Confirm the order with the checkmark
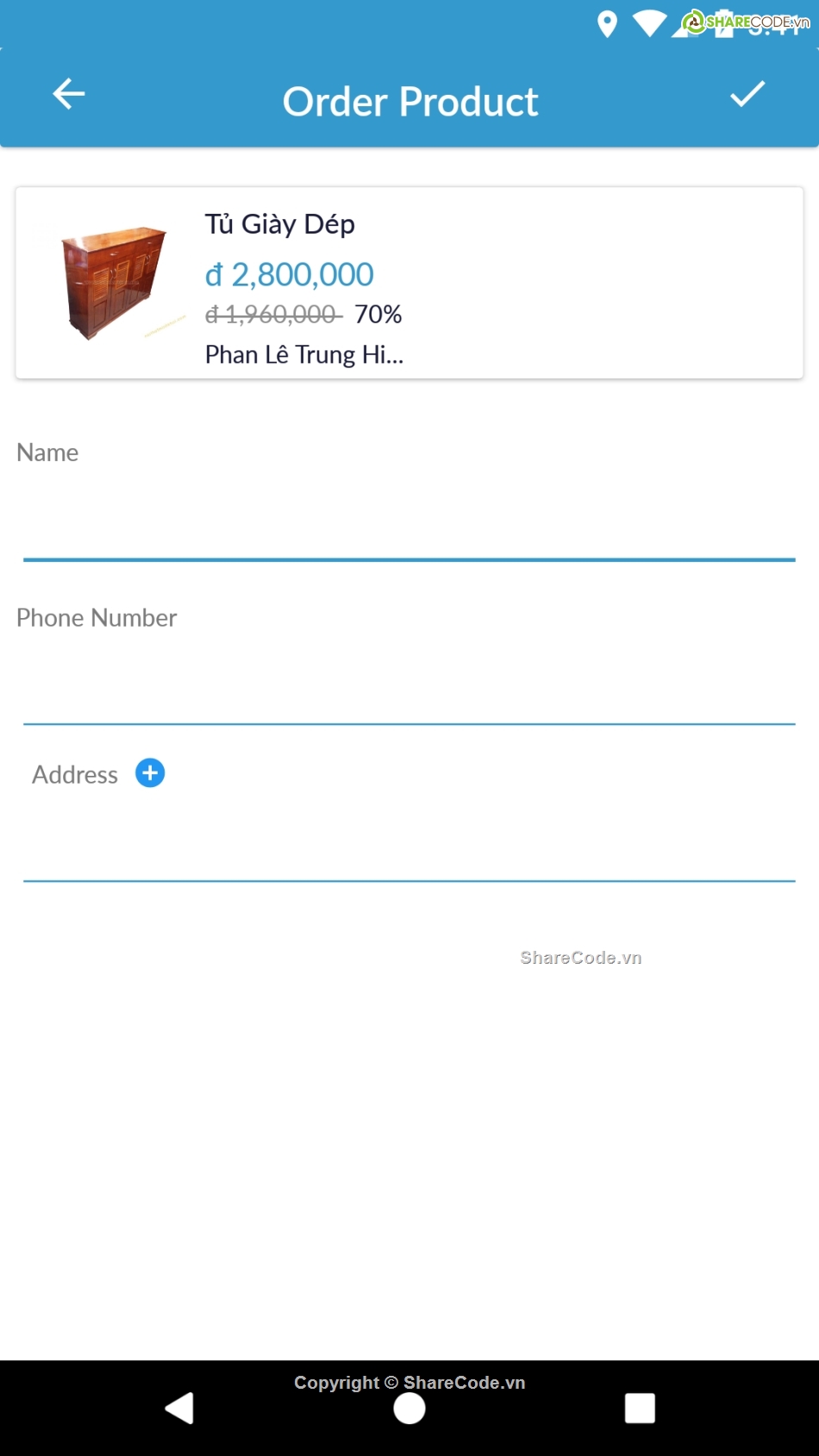Screen dimensions: 819x1456 tap(747, 94)
